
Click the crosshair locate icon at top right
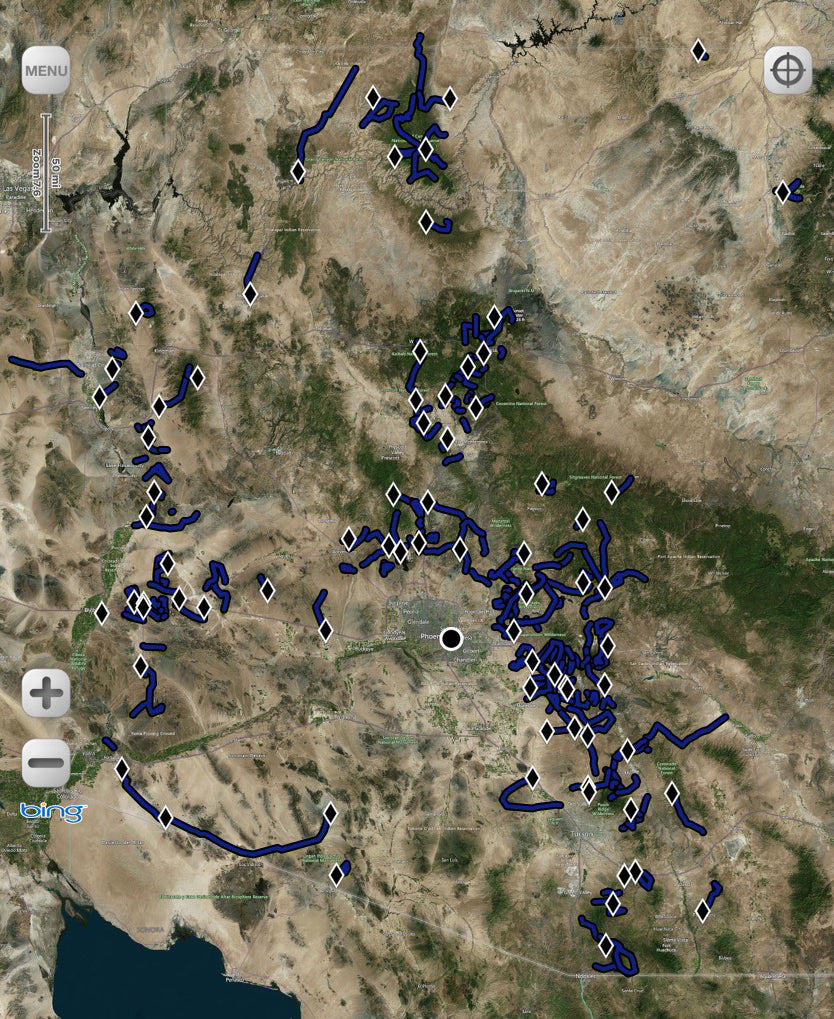789,71
